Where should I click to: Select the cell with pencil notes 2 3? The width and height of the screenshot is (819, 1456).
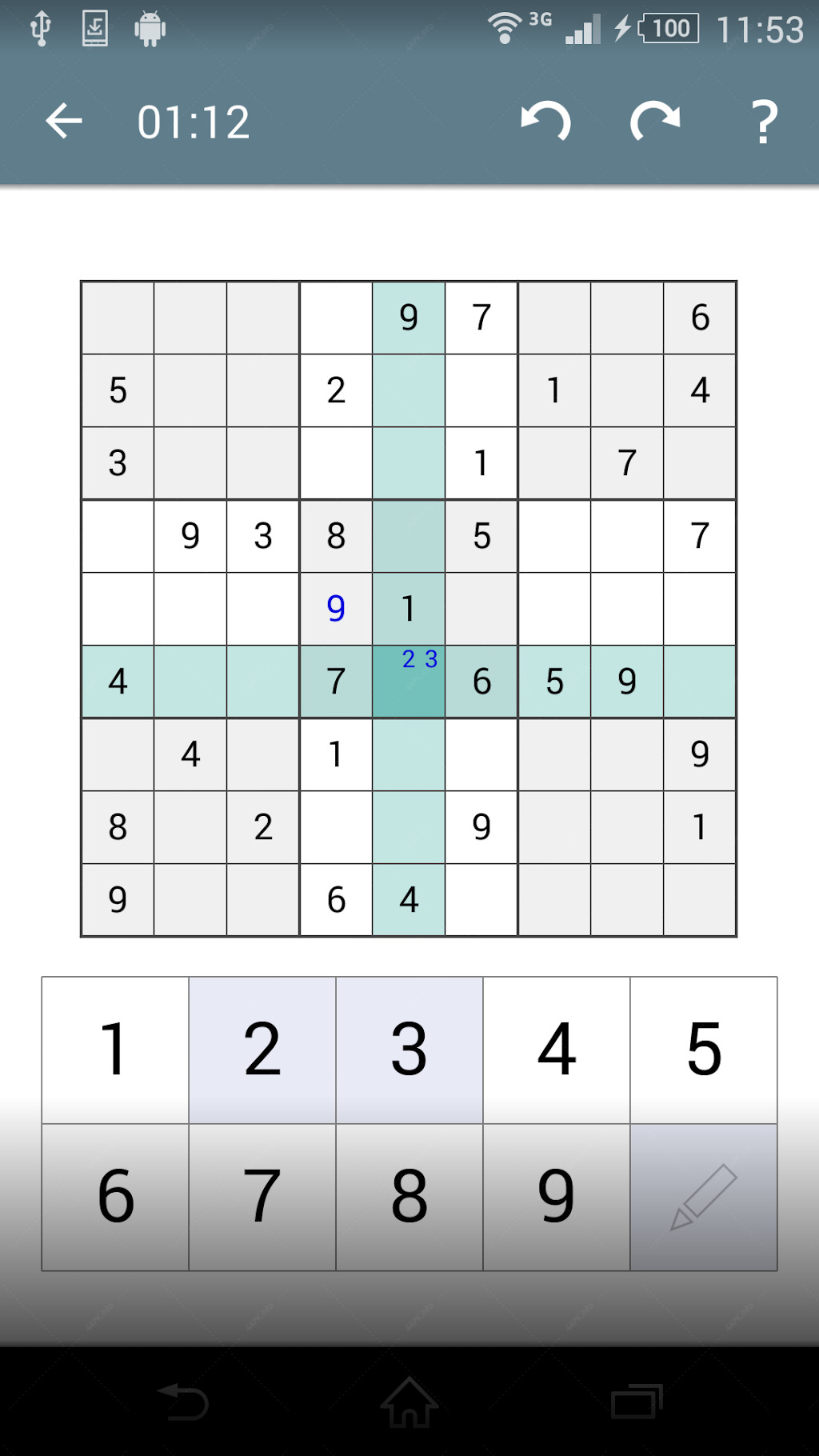pyautogui.click(x=409, y=682)
